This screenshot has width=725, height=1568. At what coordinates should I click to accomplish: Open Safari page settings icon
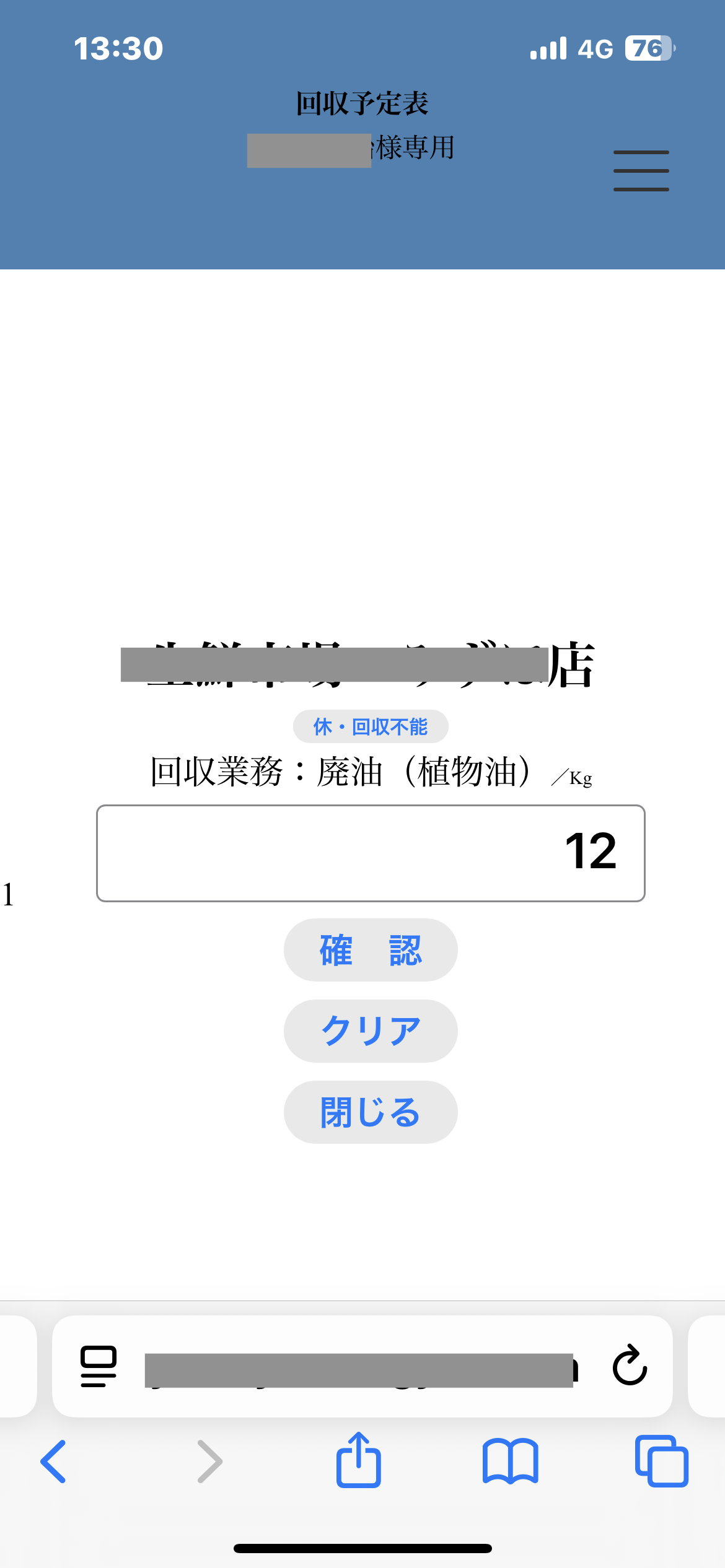tap(99, 1366)
